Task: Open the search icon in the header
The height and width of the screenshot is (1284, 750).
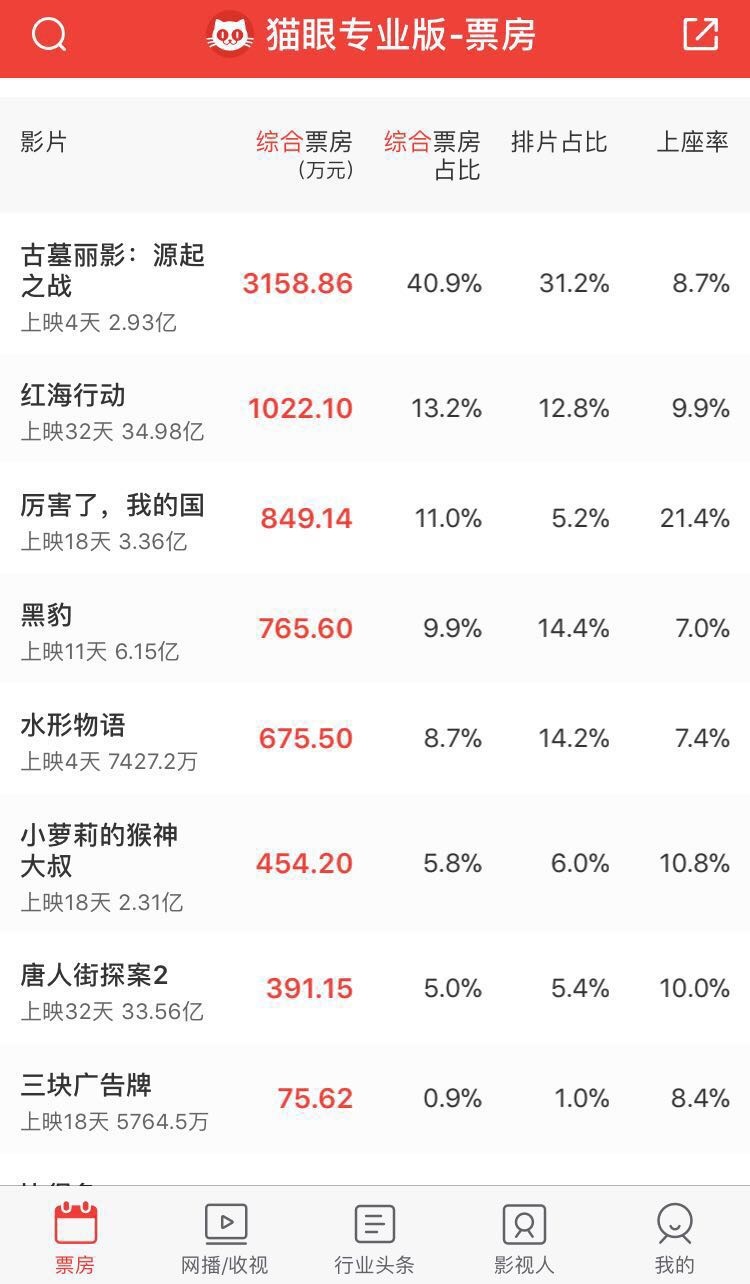Action: pos(49,35)
